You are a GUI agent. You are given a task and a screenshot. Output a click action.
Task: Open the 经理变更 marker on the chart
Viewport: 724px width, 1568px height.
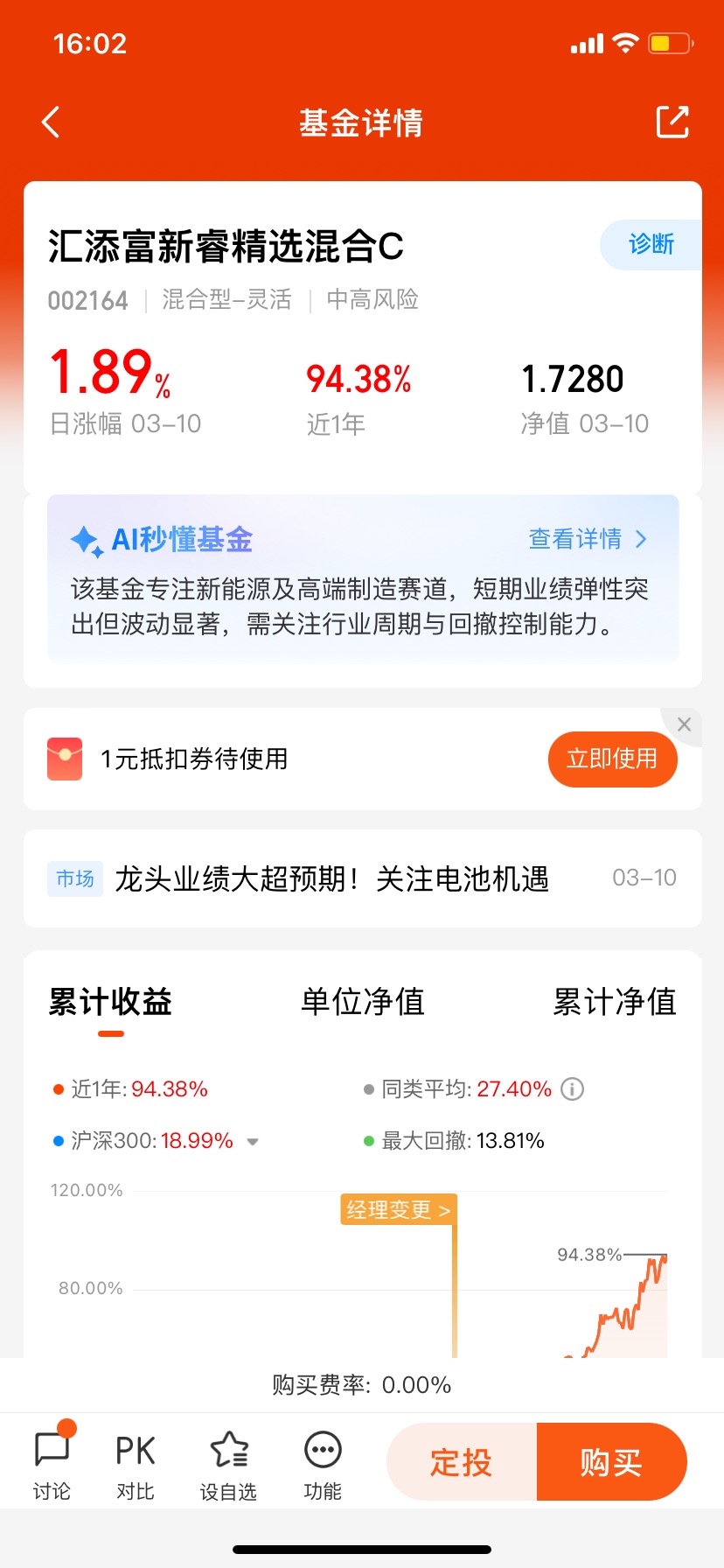(x=399, y=1210)
